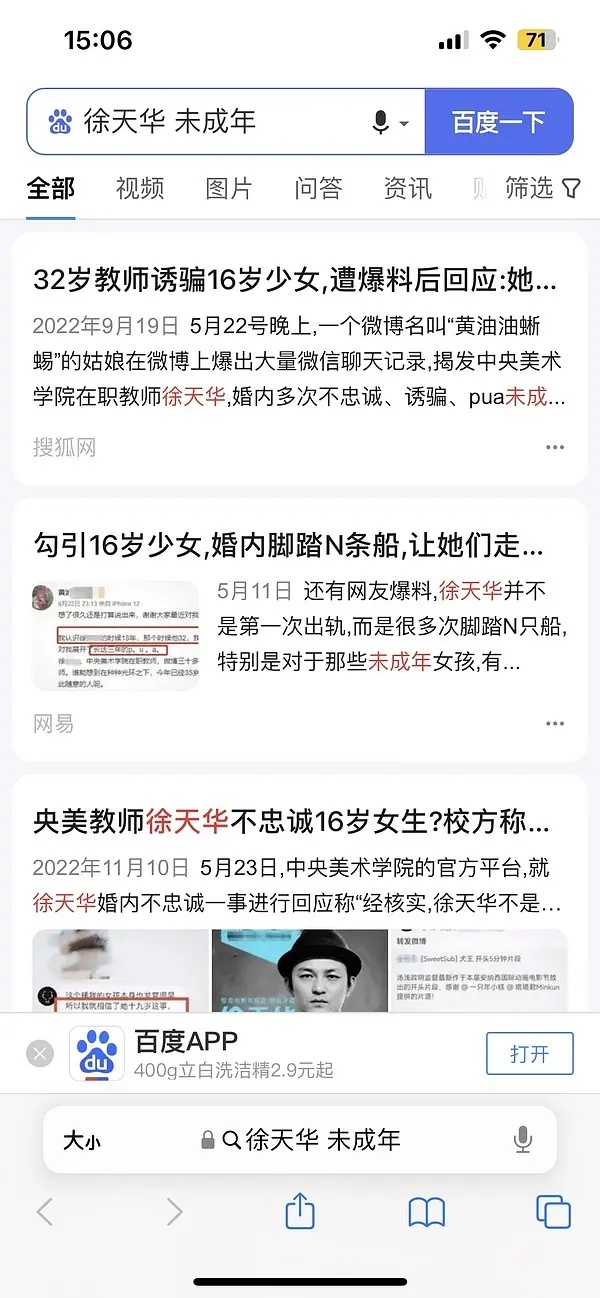Switch to the 问答 tab
Screen dimensions: 600x1298
(x=318, y=188)
